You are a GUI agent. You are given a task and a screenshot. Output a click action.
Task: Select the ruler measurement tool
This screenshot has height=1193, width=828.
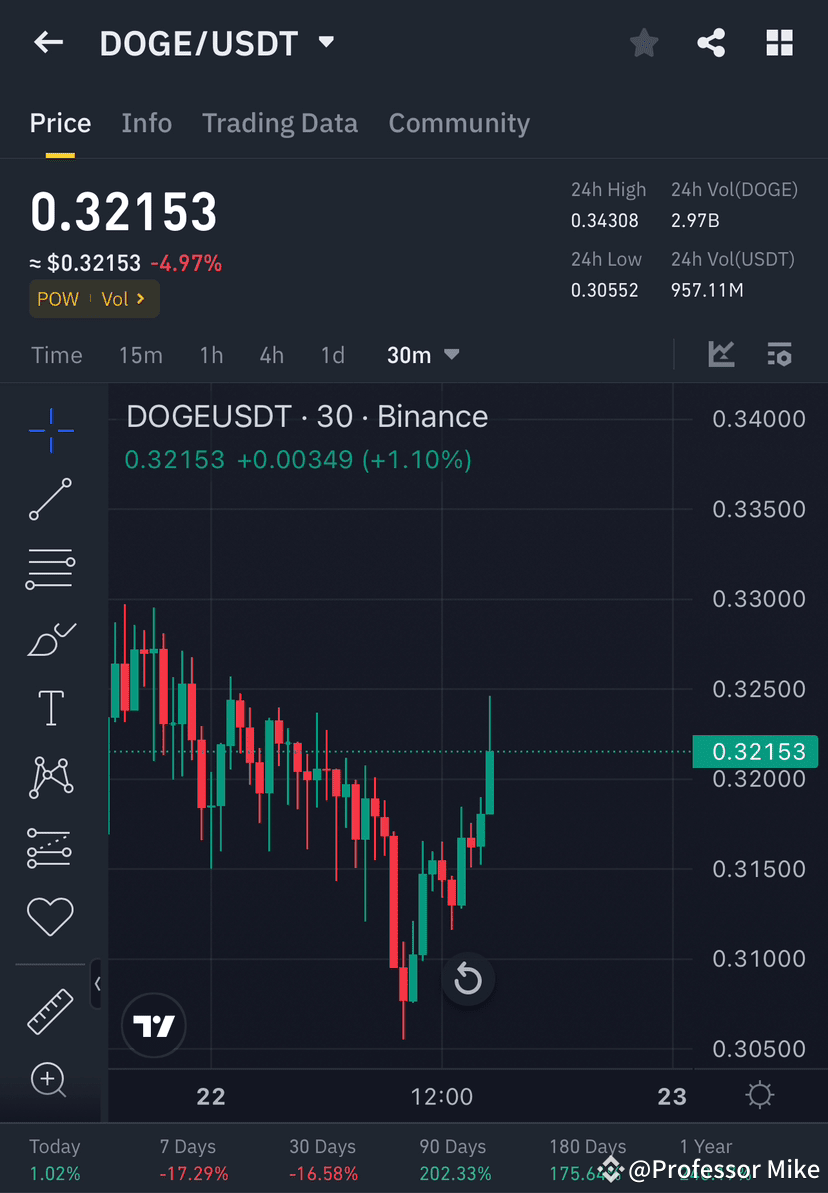click(50, 1010)
